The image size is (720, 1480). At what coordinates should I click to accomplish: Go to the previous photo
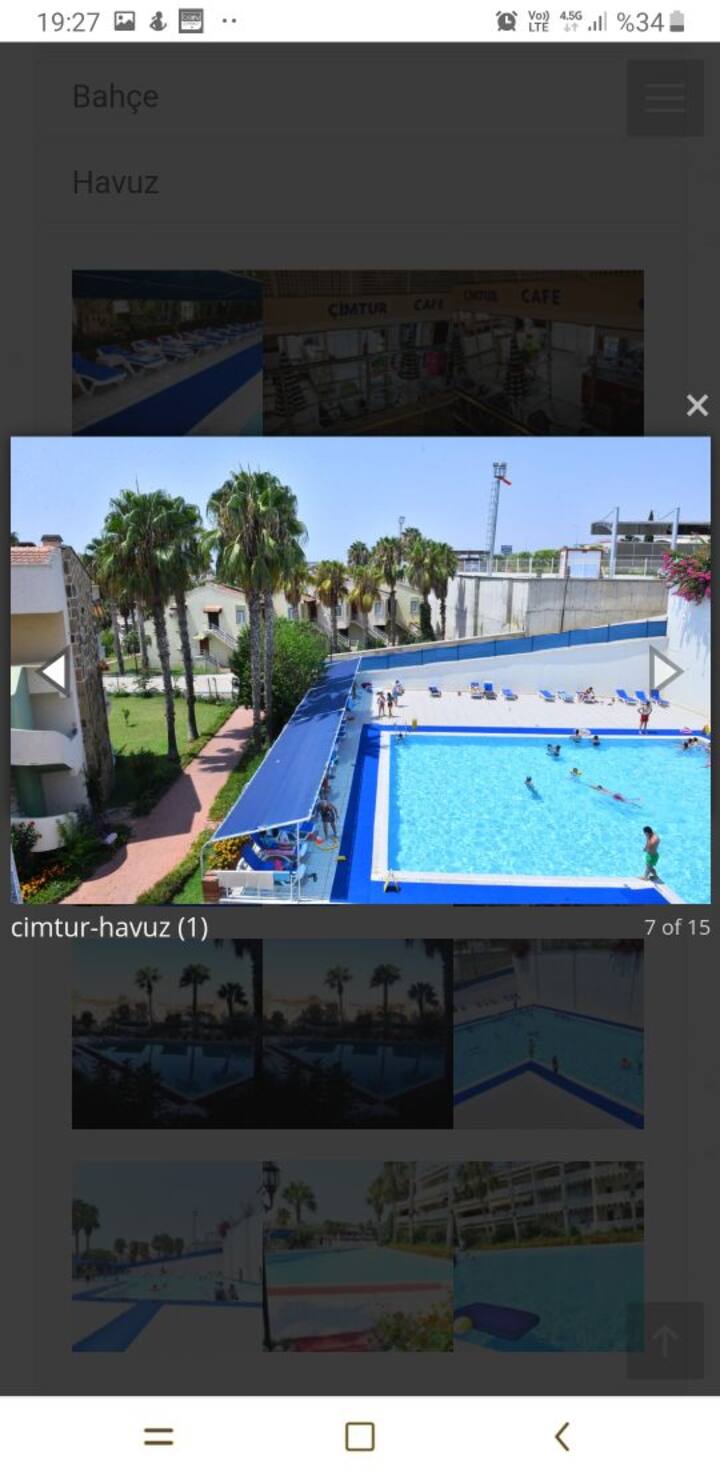[x=53, y=671]
